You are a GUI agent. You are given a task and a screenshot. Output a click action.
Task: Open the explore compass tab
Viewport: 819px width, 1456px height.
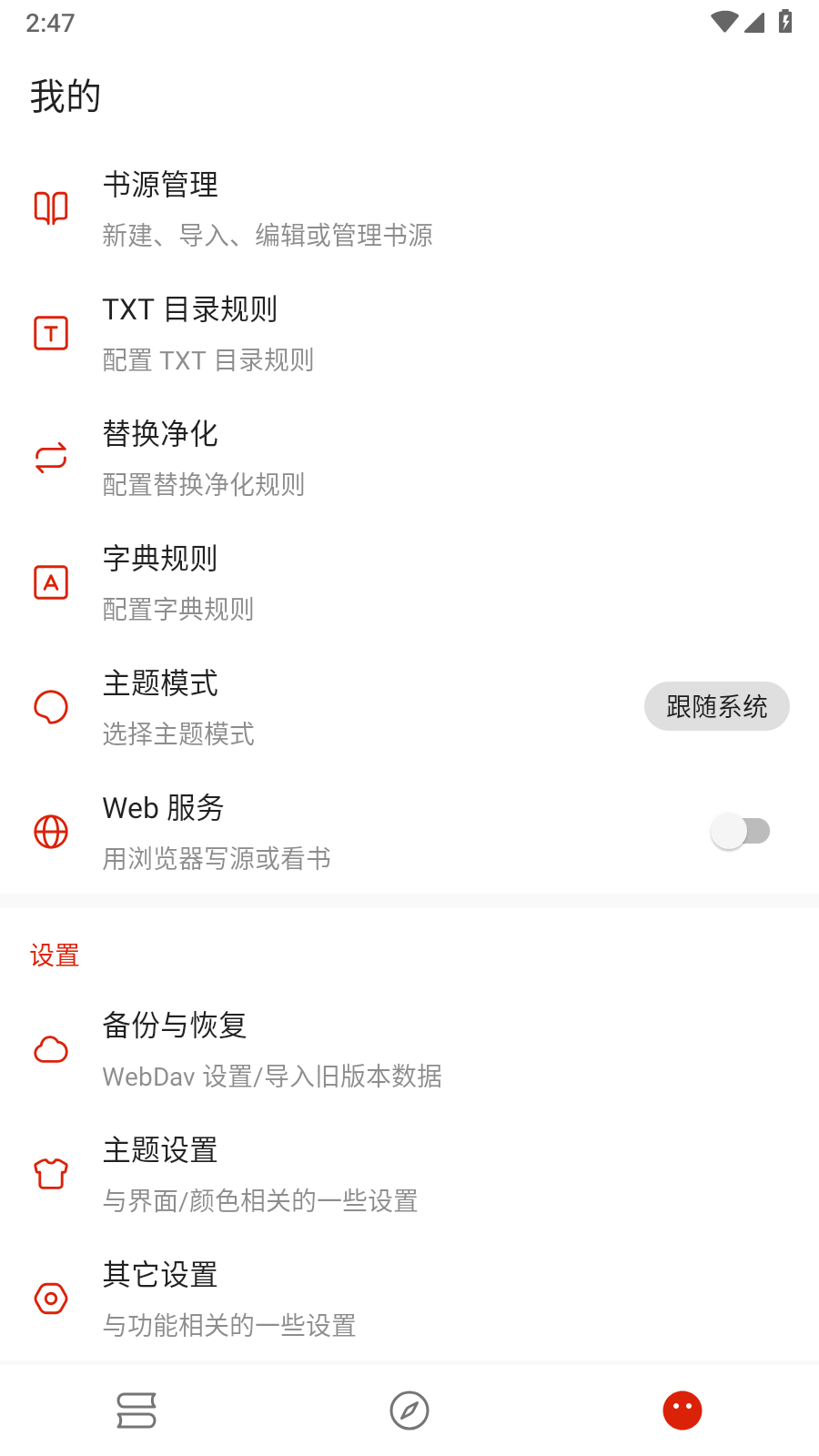(409, 1410)
